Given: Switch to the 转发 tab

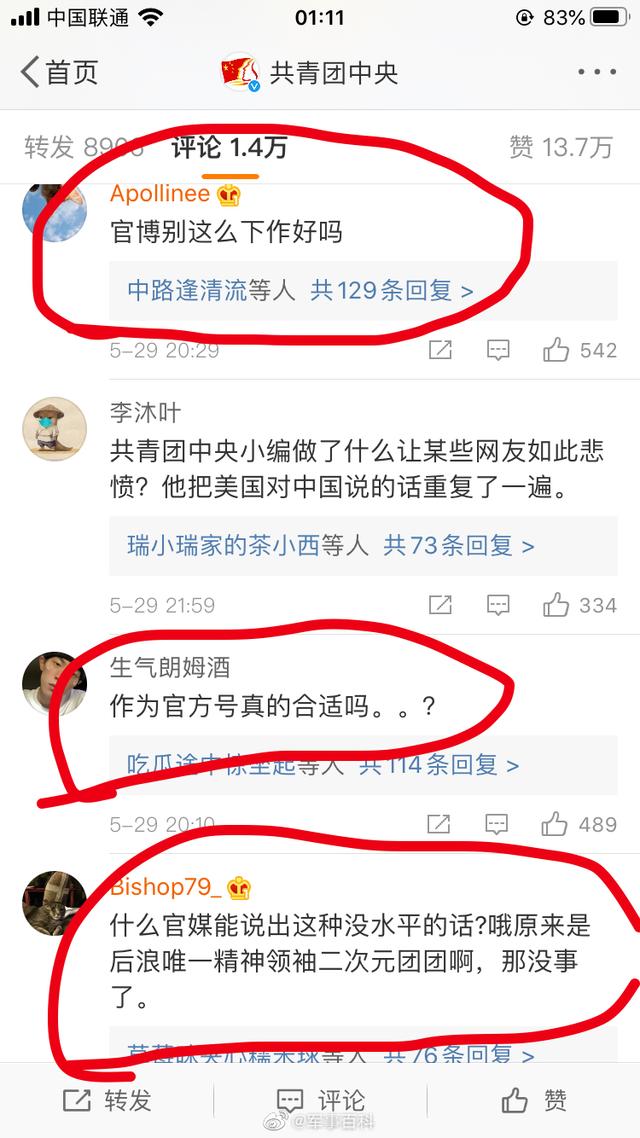Looking at the screenshot, I should click(82, 148).
